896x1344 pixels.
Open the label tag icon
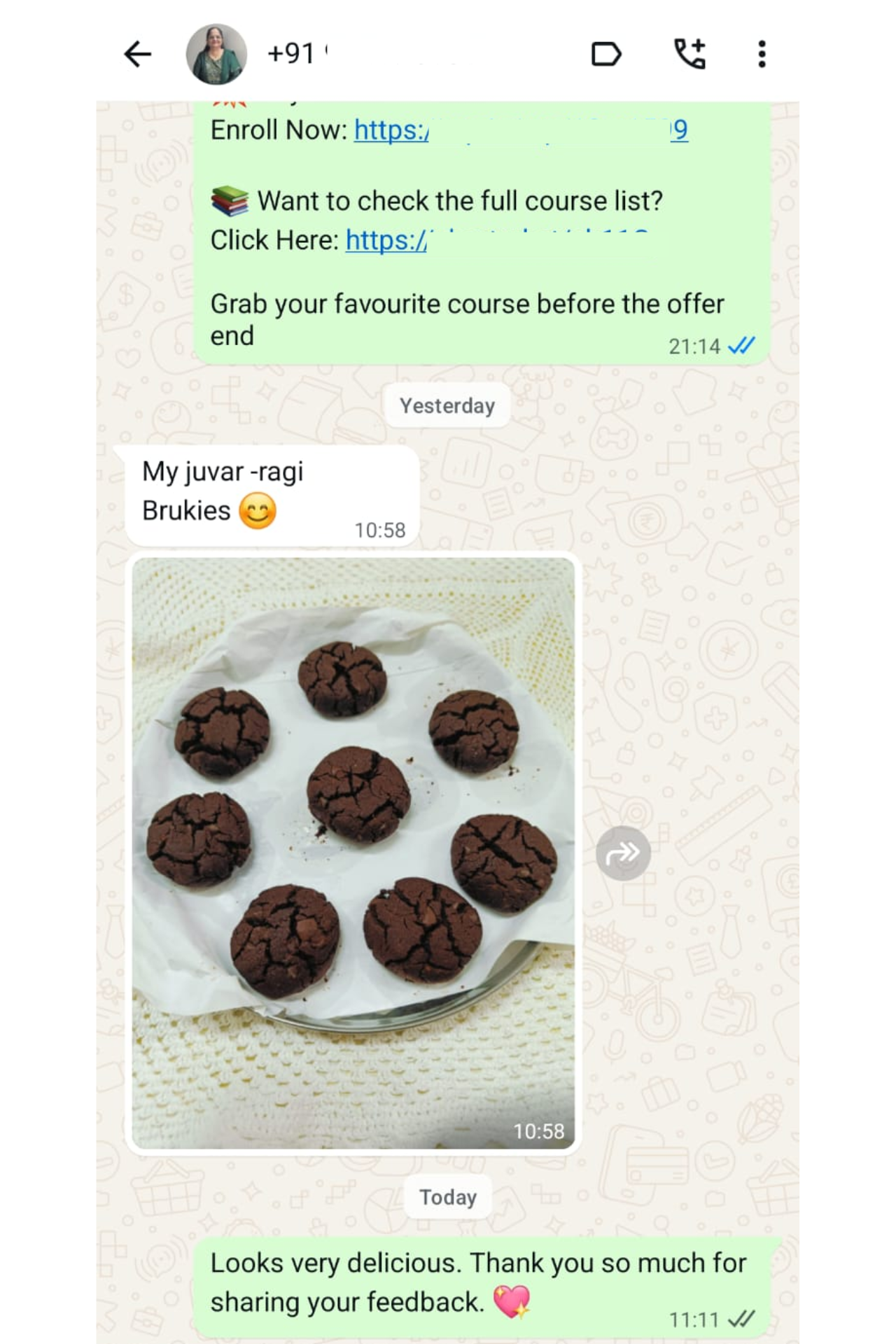coord(605,54)
